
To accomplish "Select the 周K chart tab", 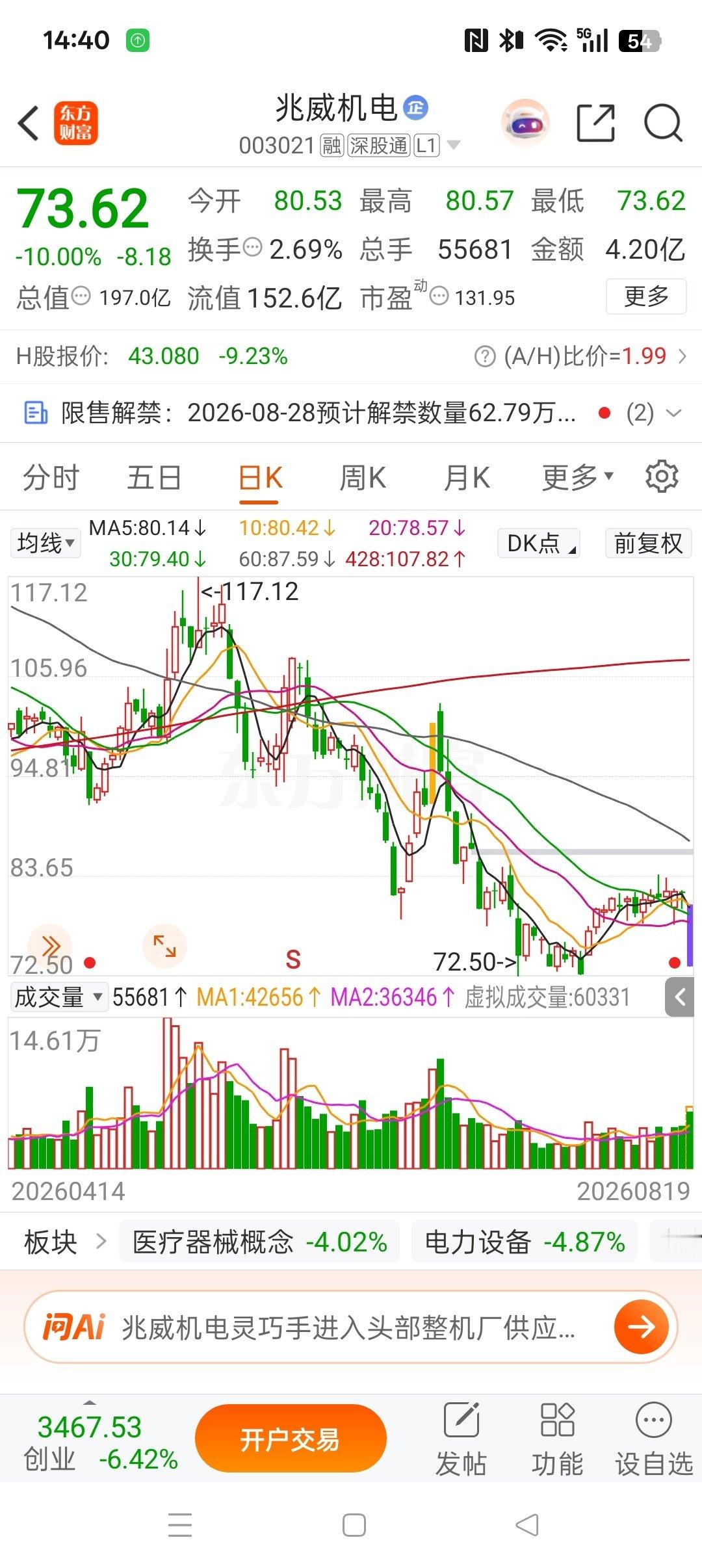I will click(363, 478).
